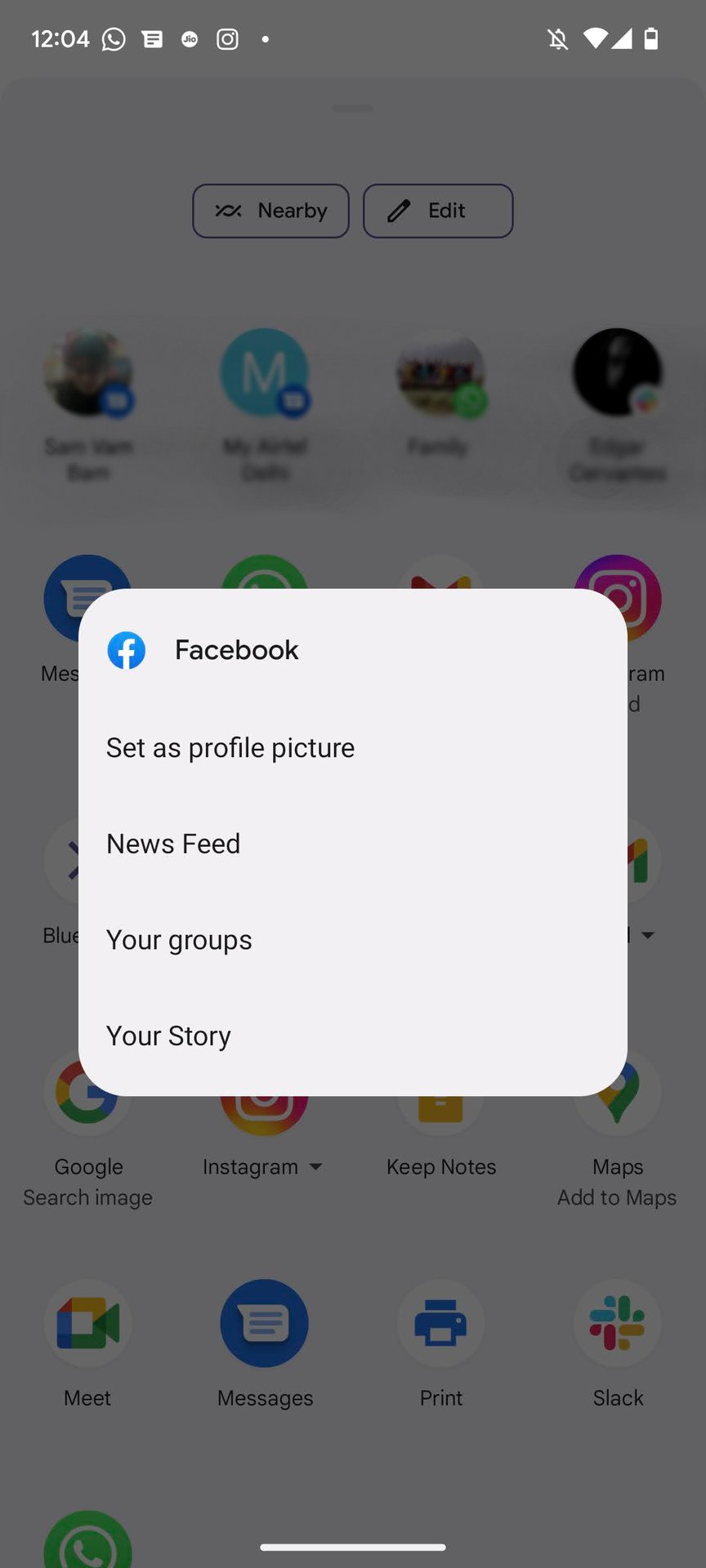Choose Set as profile picture
Viewport: 706px width, 1568px height.
230,747
